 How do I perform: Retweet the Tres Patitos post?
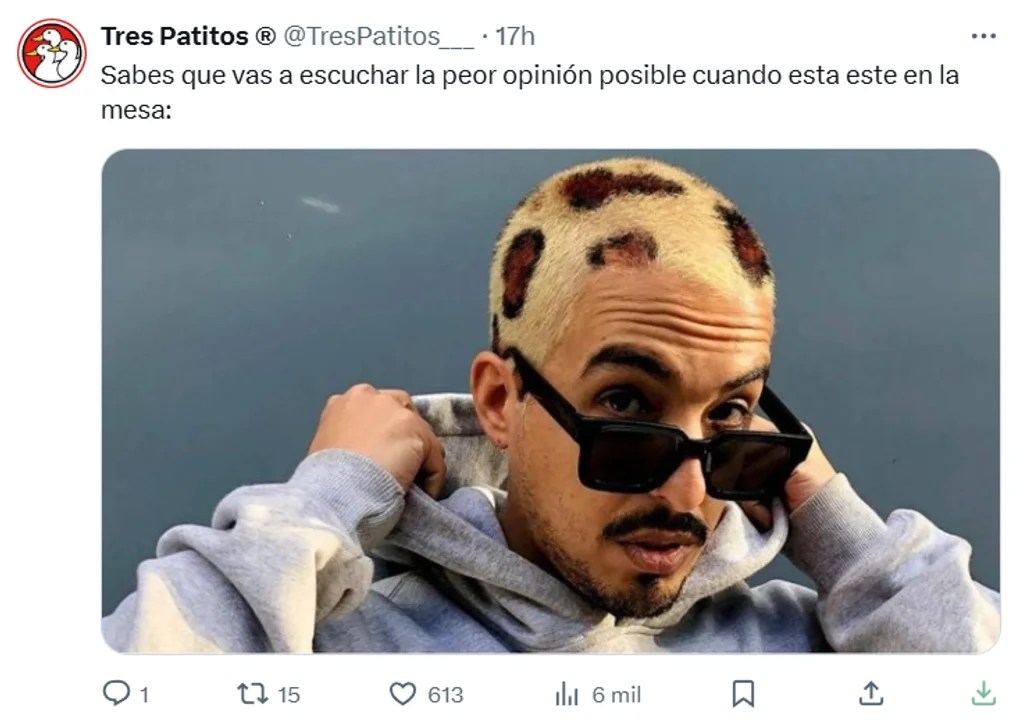coord(252,693)
